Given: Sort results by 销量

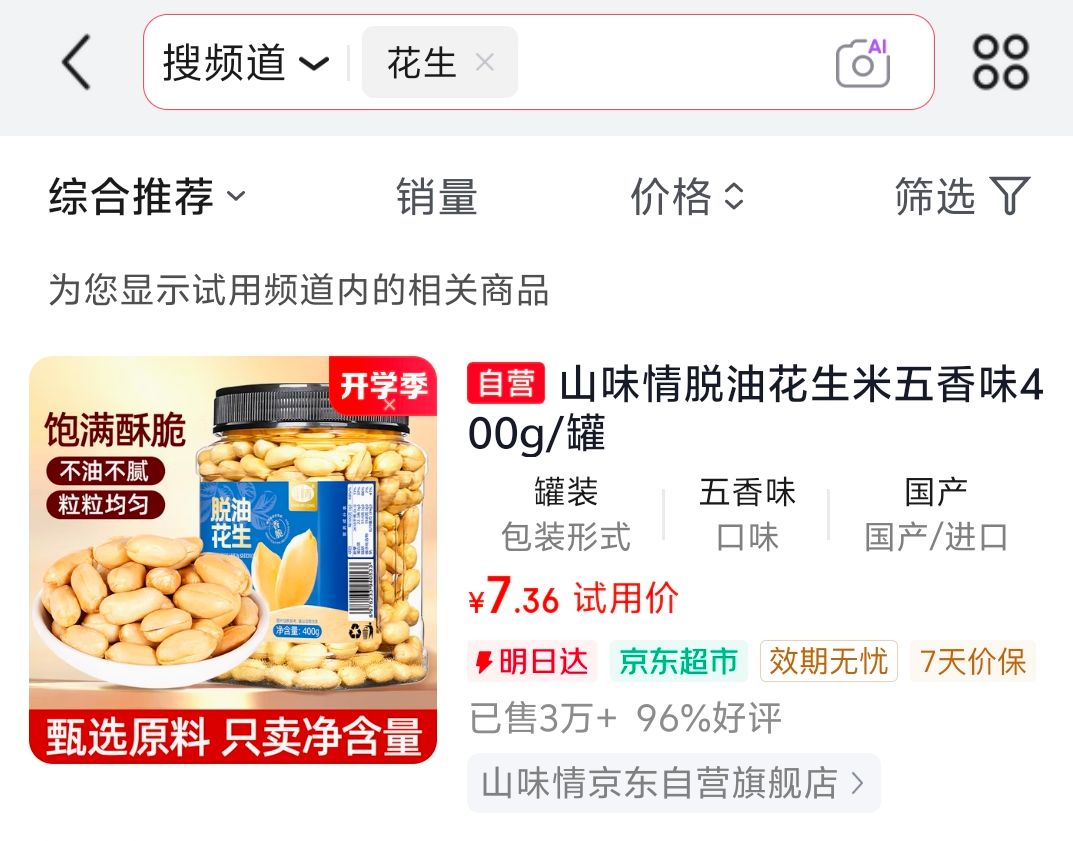Looking at the screenshot, I should 437,196.
